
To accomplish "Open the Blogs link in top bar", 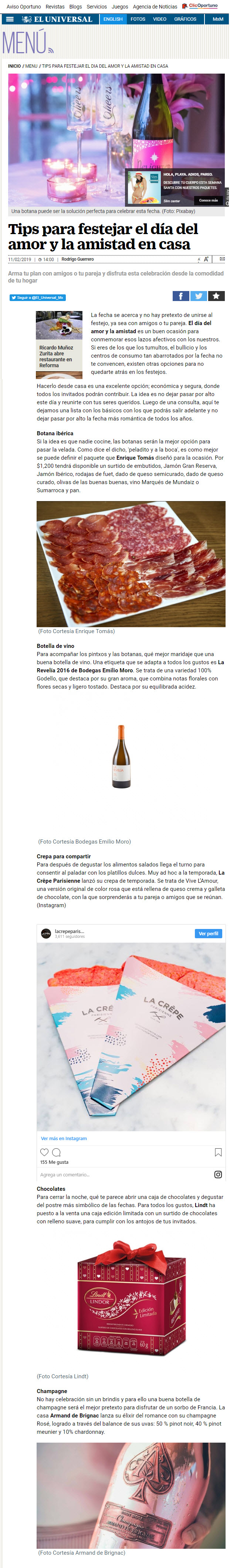I will coord(75,7).
